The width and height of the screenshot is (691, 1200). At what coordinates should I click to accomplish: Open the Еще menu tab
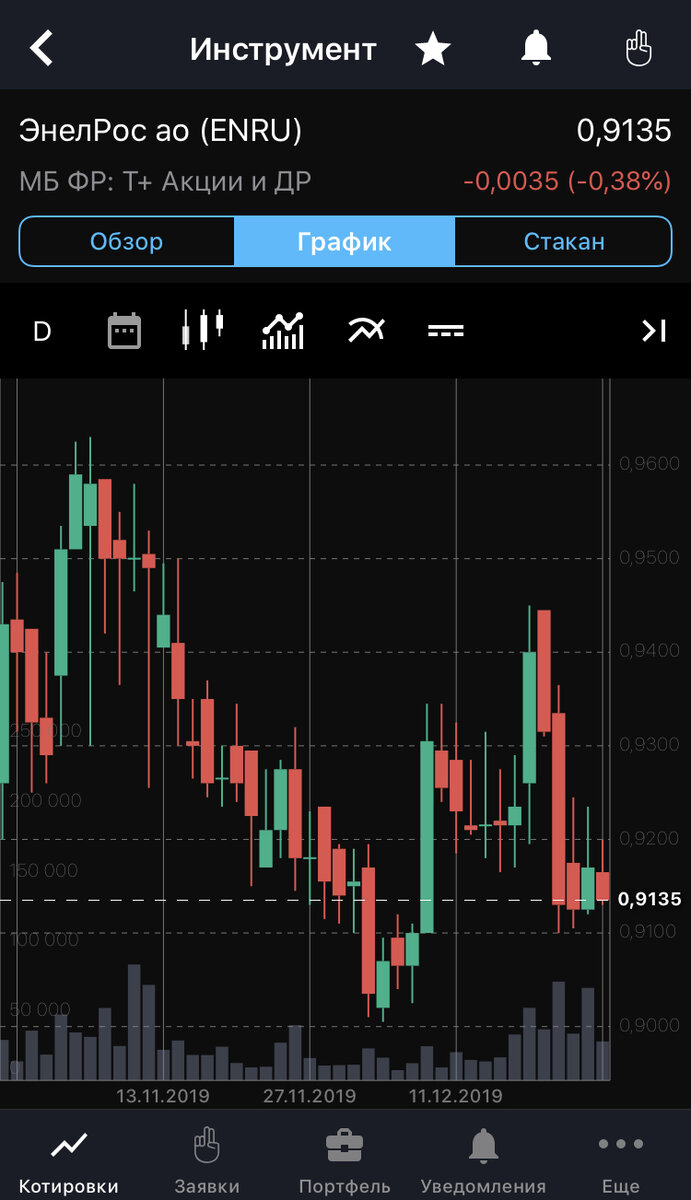coord(621,1160)
